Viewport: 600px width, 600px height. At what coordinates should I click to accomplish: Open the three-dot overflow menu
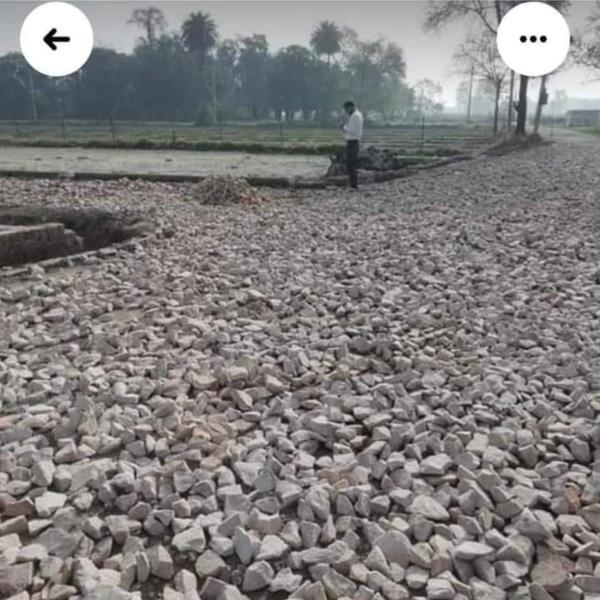[x=533, y=39]
